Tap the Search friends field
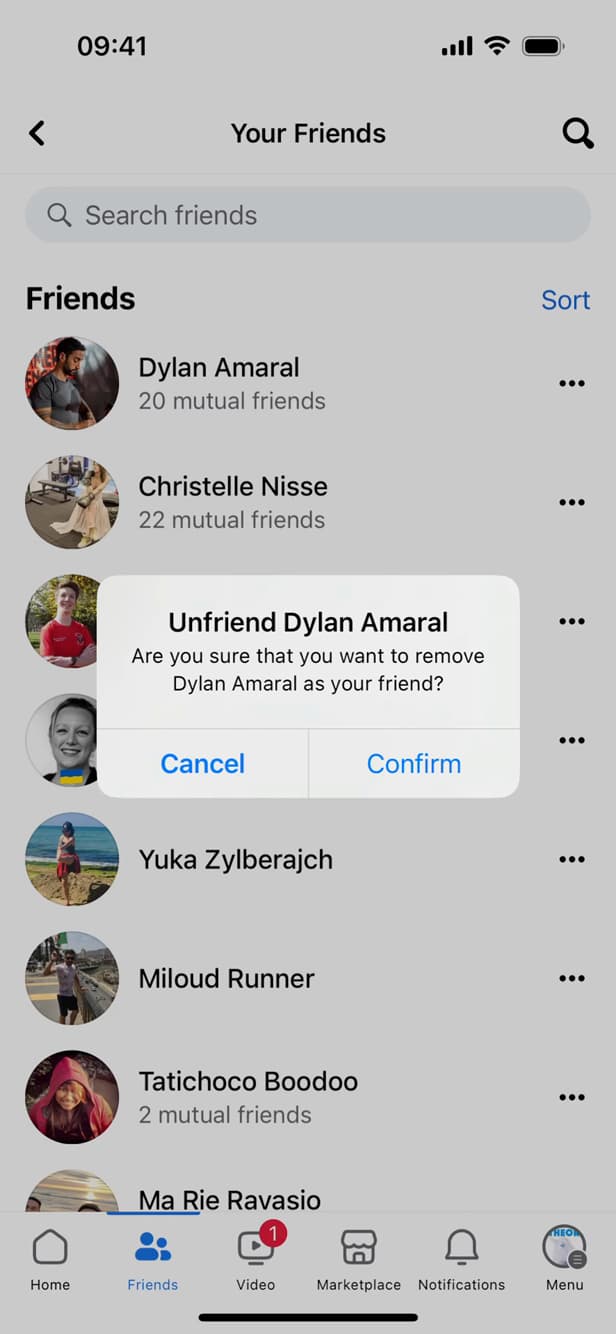This screenshot has width=616, height=1334. [308, 215]
